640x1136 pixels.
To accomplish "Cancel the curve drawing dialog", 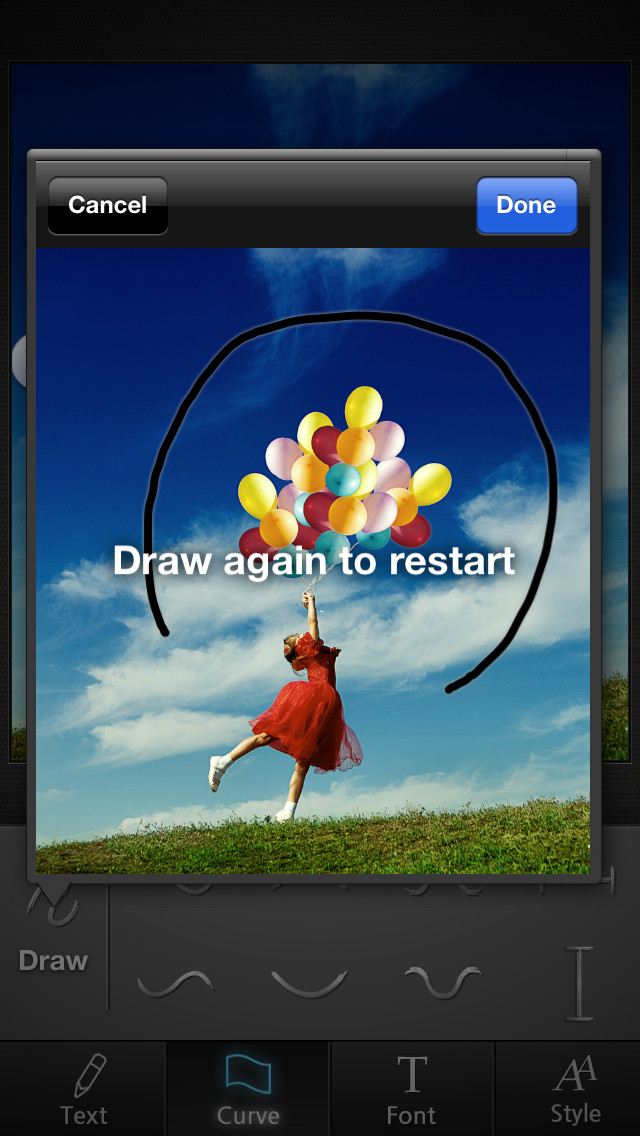I will 107,205.
